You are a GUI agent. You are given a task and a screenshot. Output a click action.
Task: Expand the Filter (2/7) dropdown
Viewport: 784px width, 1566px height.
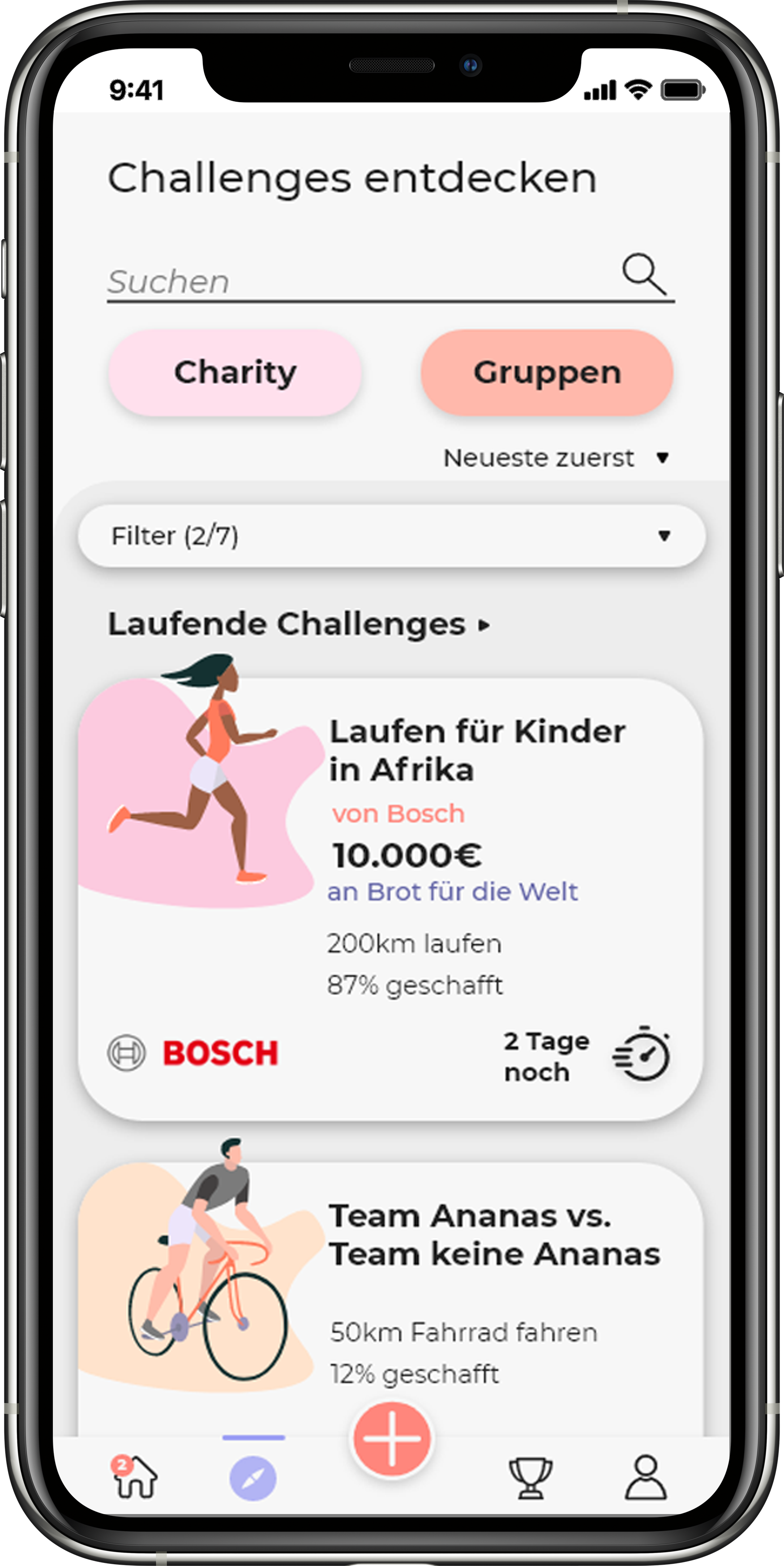click(391, 536)
